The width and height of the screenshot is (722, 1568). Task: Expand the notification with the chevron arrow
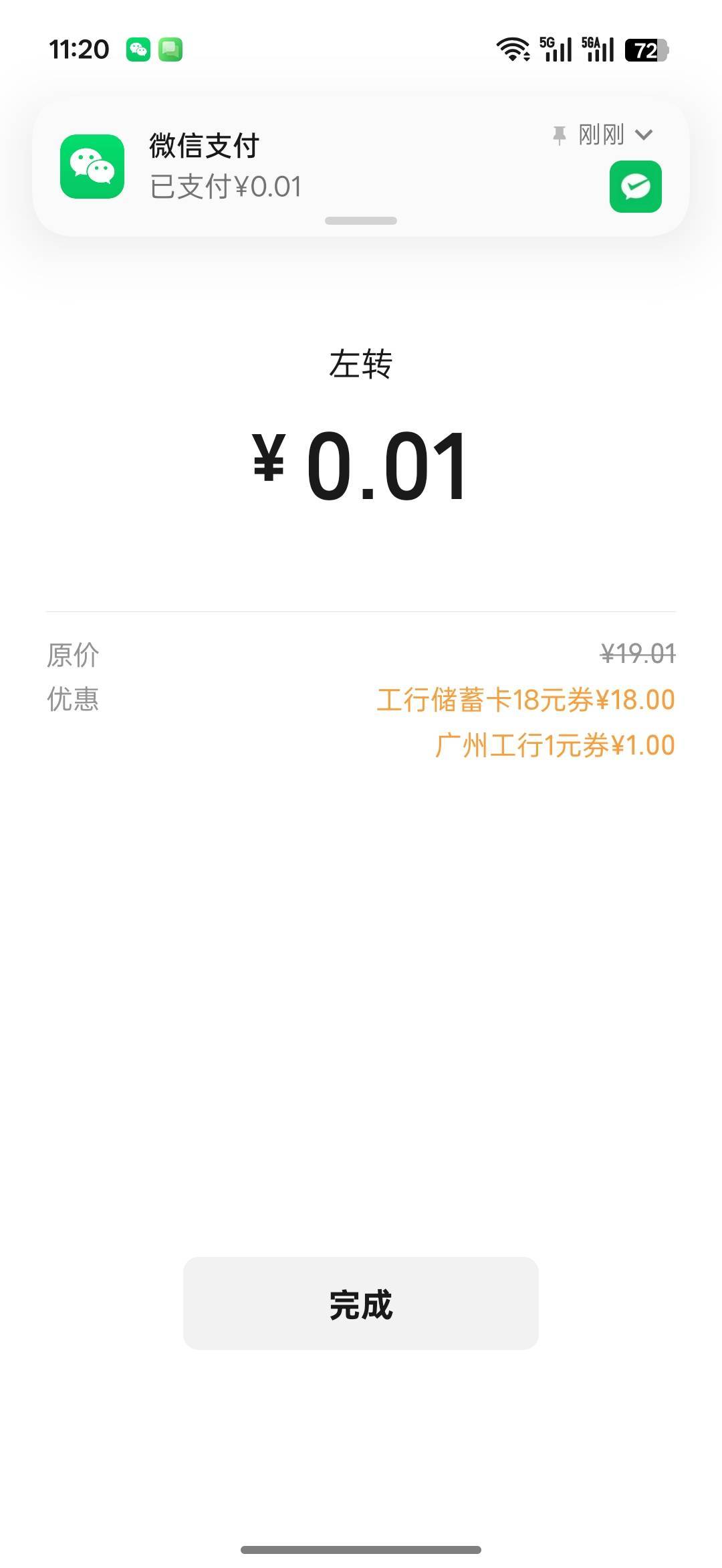(644, 135)
